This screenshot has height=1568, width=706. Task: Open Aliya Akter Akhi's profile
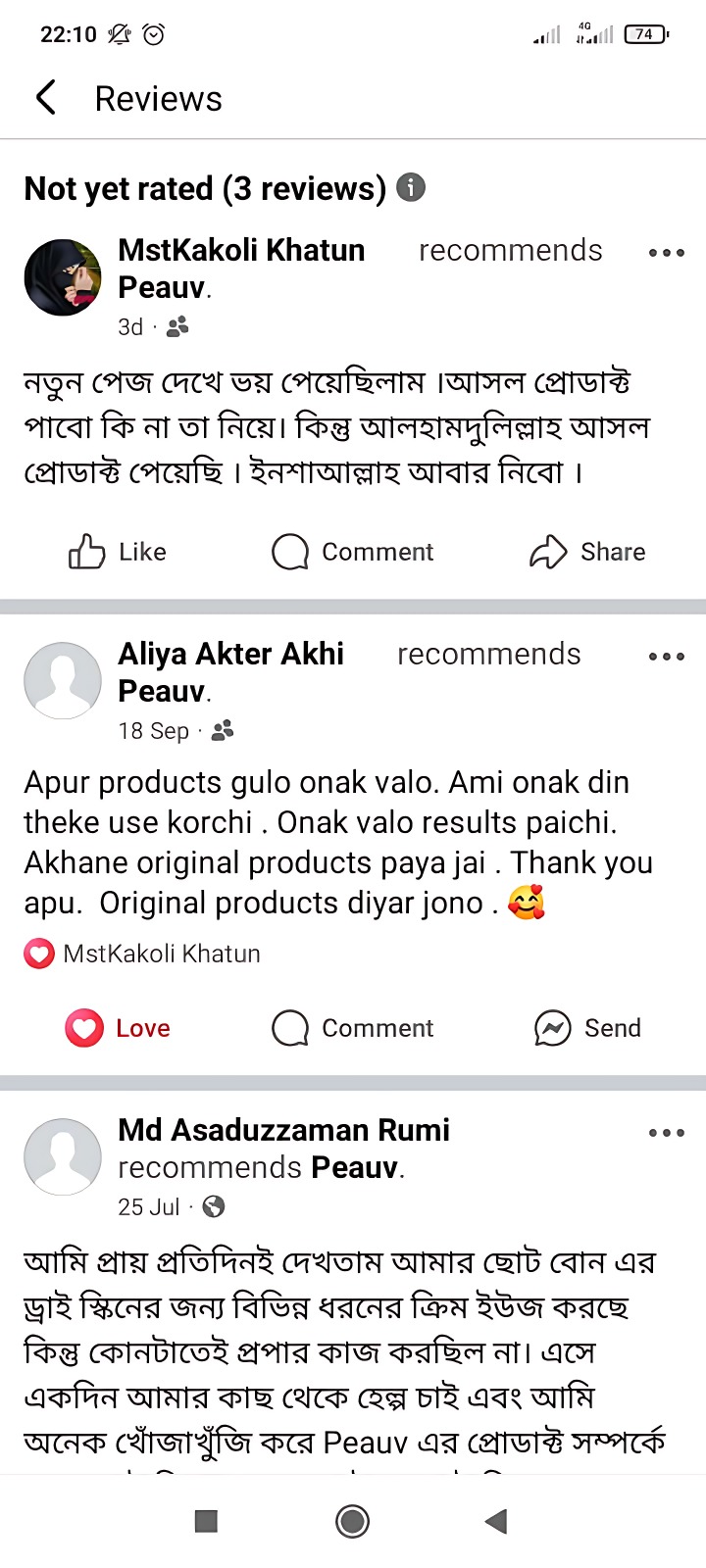click(x=231, y=654)
